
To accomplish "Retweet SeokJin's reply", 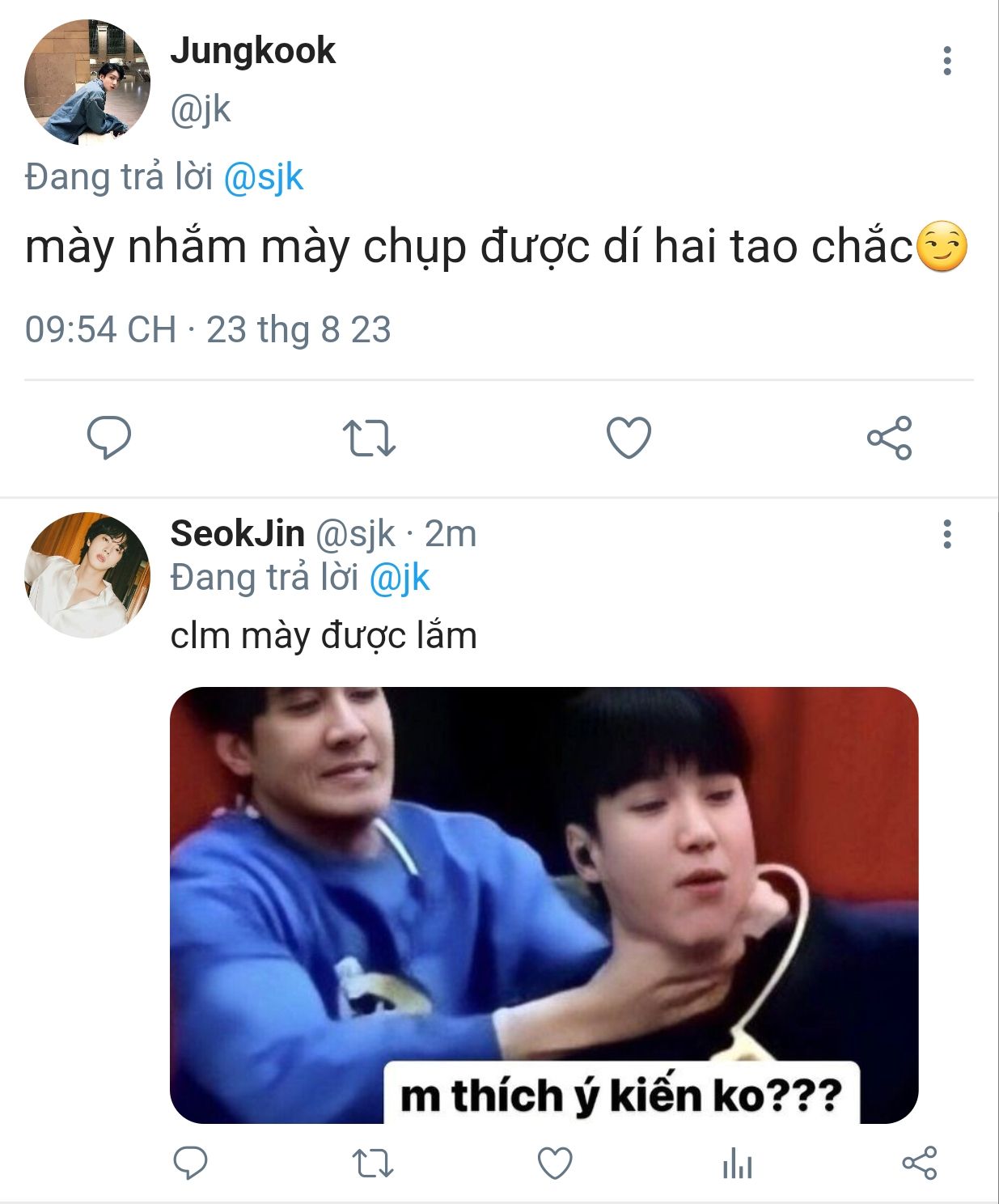I will click(373, 1164).
